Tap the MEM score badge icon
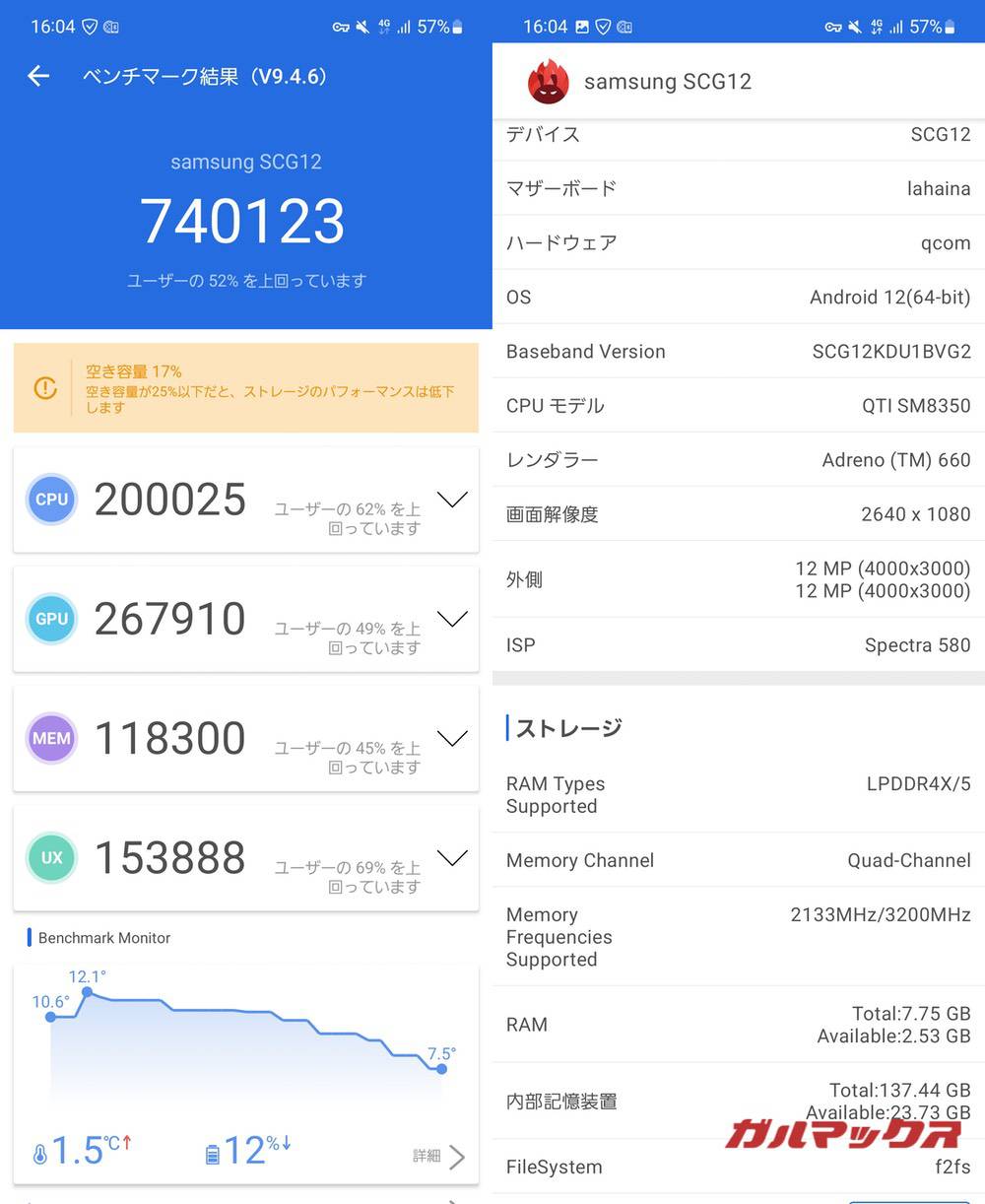This screenshot has height=1204, width=985. [x=51, y=738]
